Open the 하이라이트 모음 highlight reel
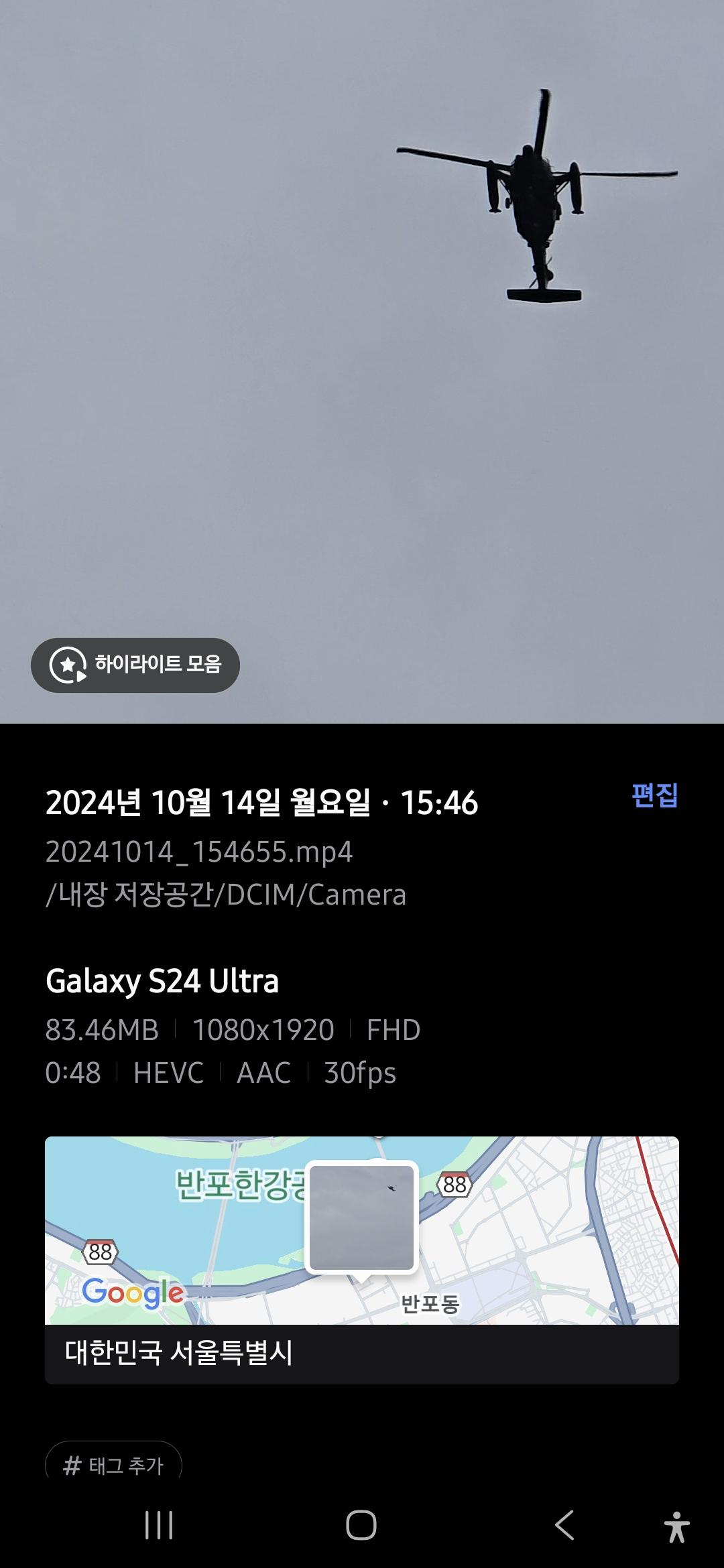The height and width of the screenshot is (1568, 724). 135,665
